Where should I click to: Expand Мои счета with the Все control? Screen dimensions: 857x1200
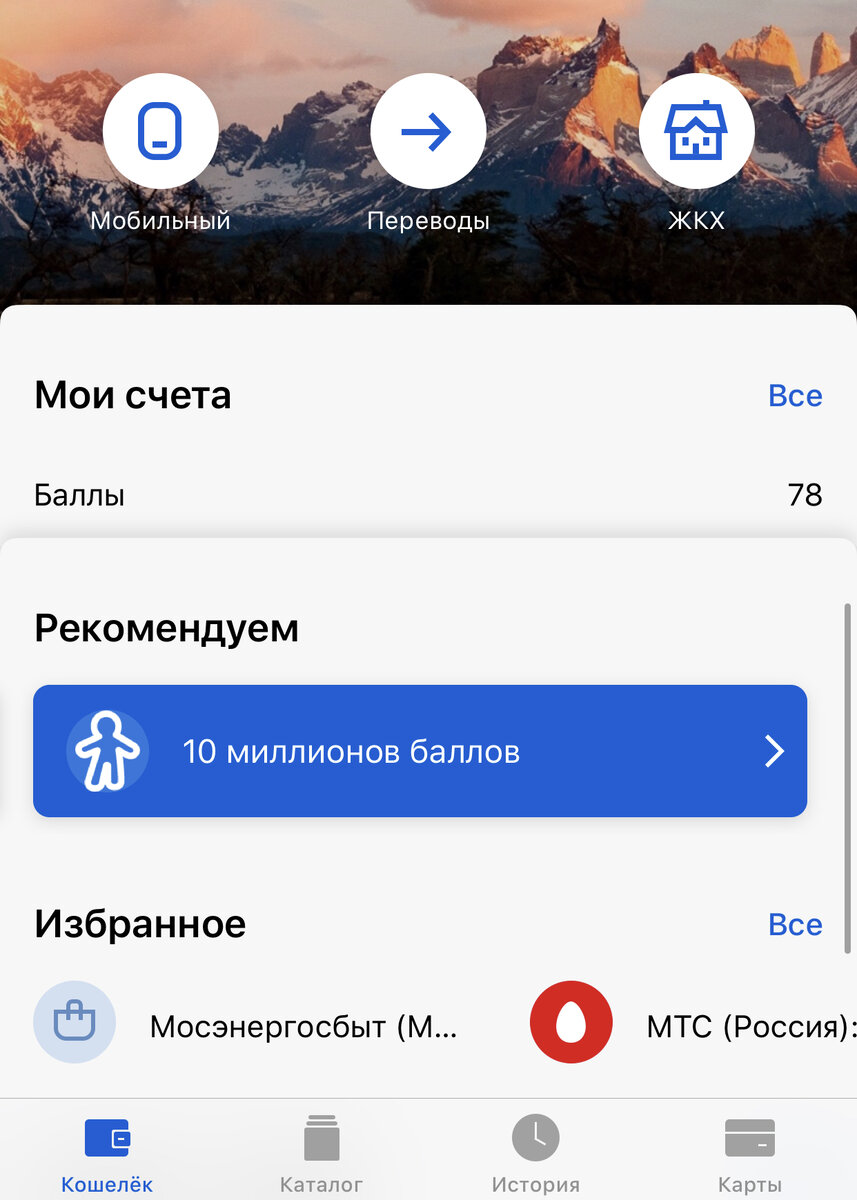pos(796,396)
